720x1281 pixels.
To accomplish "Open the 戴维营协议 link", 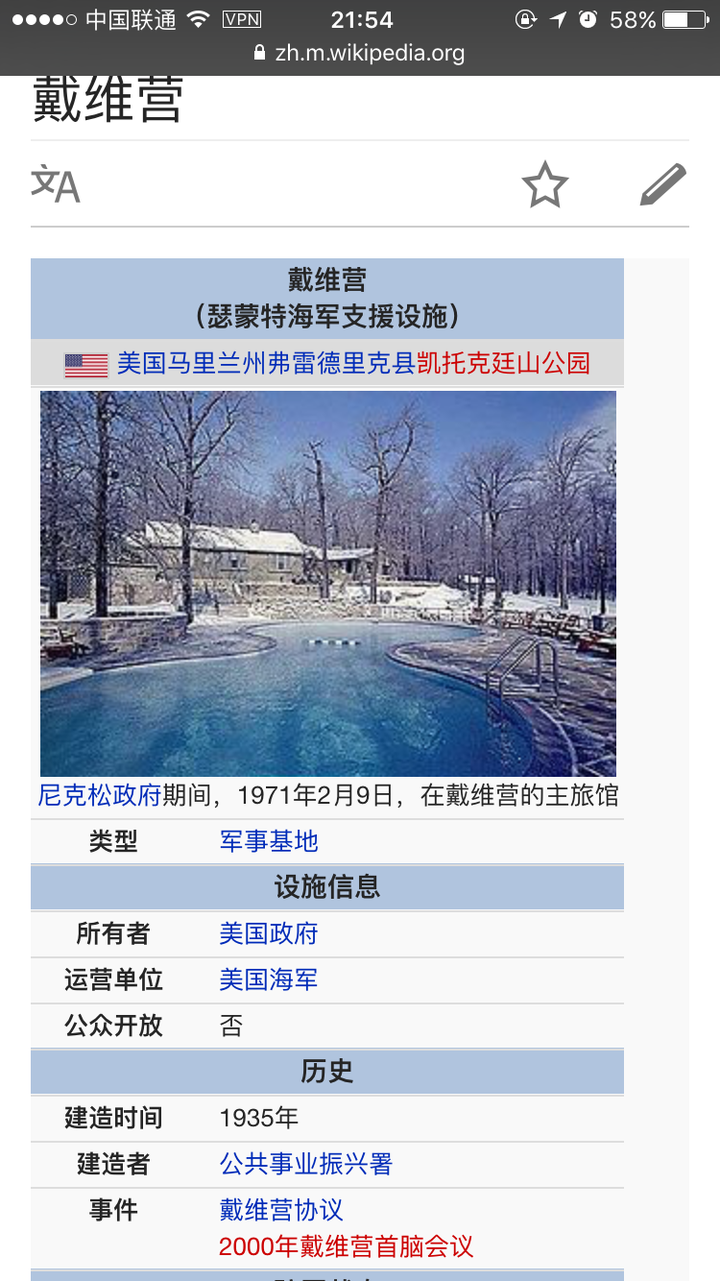I will (x=281, y=1210).
